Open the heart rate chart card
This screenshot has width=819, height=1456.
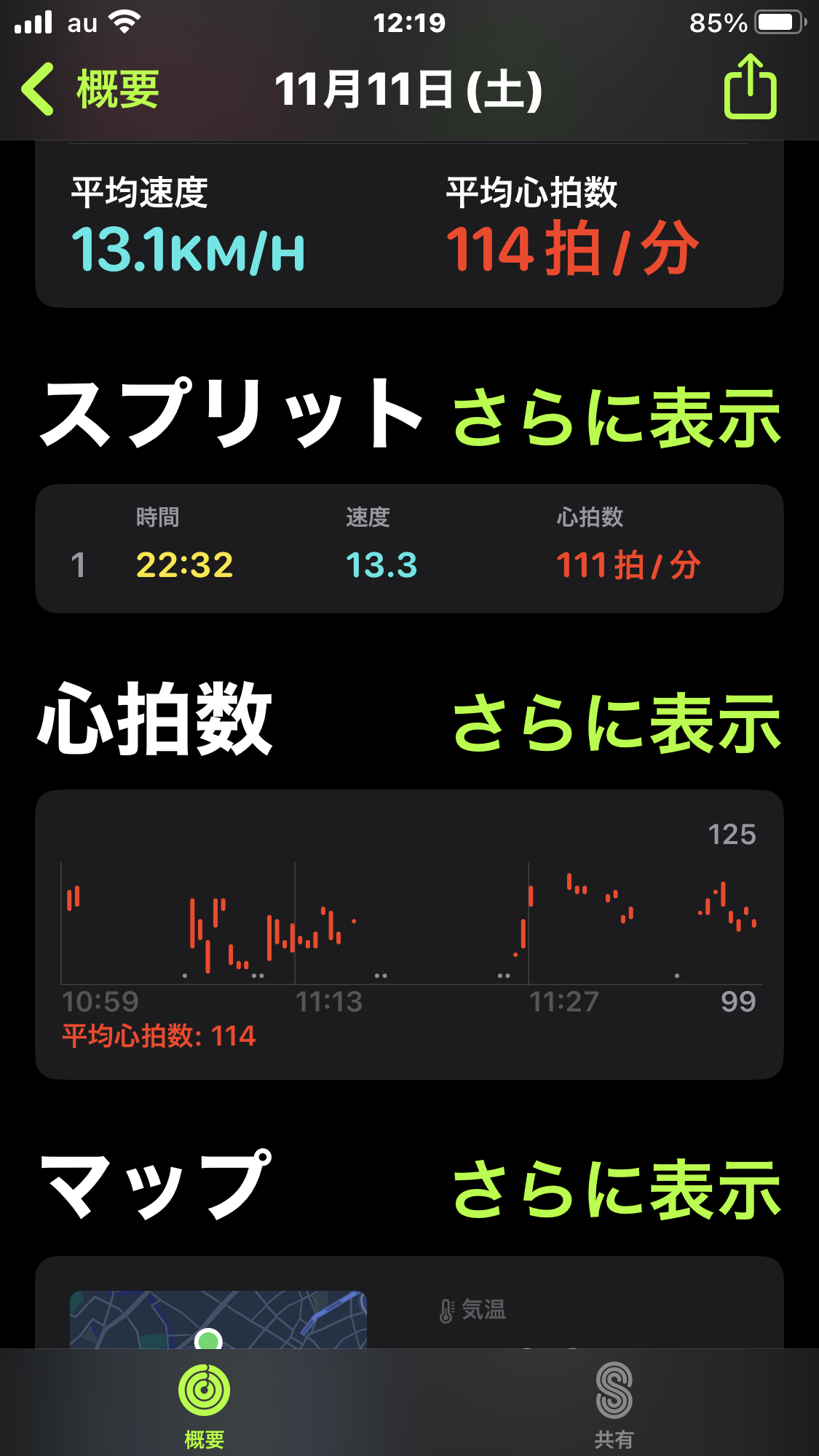click(409, 934)
